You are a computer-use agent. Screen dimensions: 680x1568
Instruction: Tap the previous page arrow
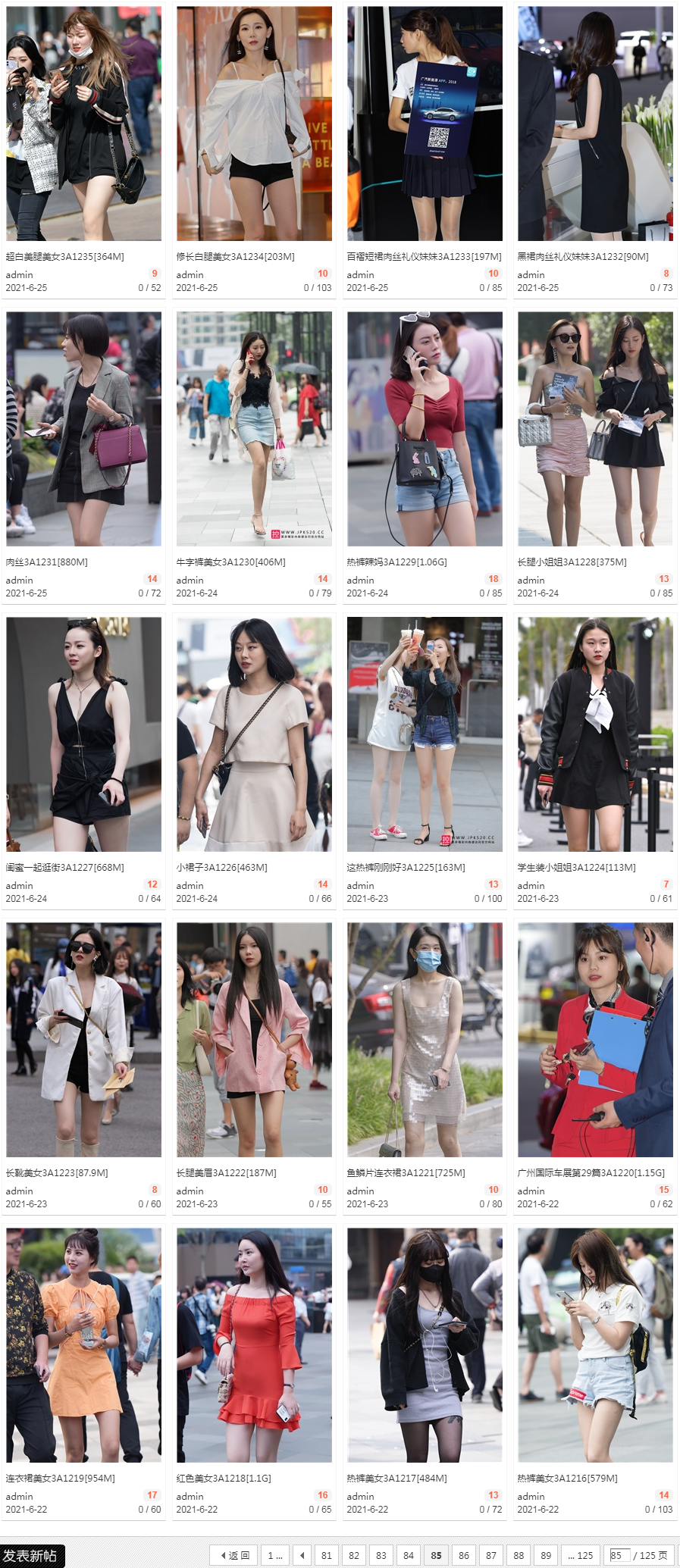302,1556
